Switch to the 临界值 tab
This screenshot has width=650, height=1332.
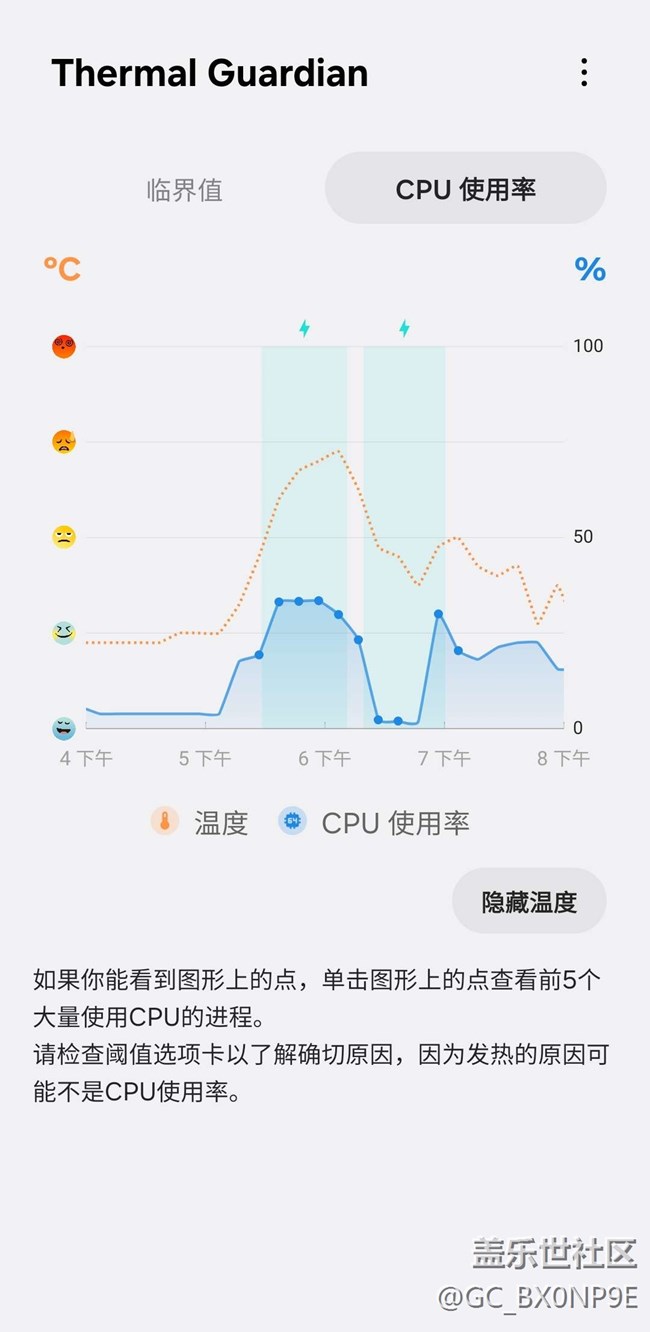coord(185,189)
